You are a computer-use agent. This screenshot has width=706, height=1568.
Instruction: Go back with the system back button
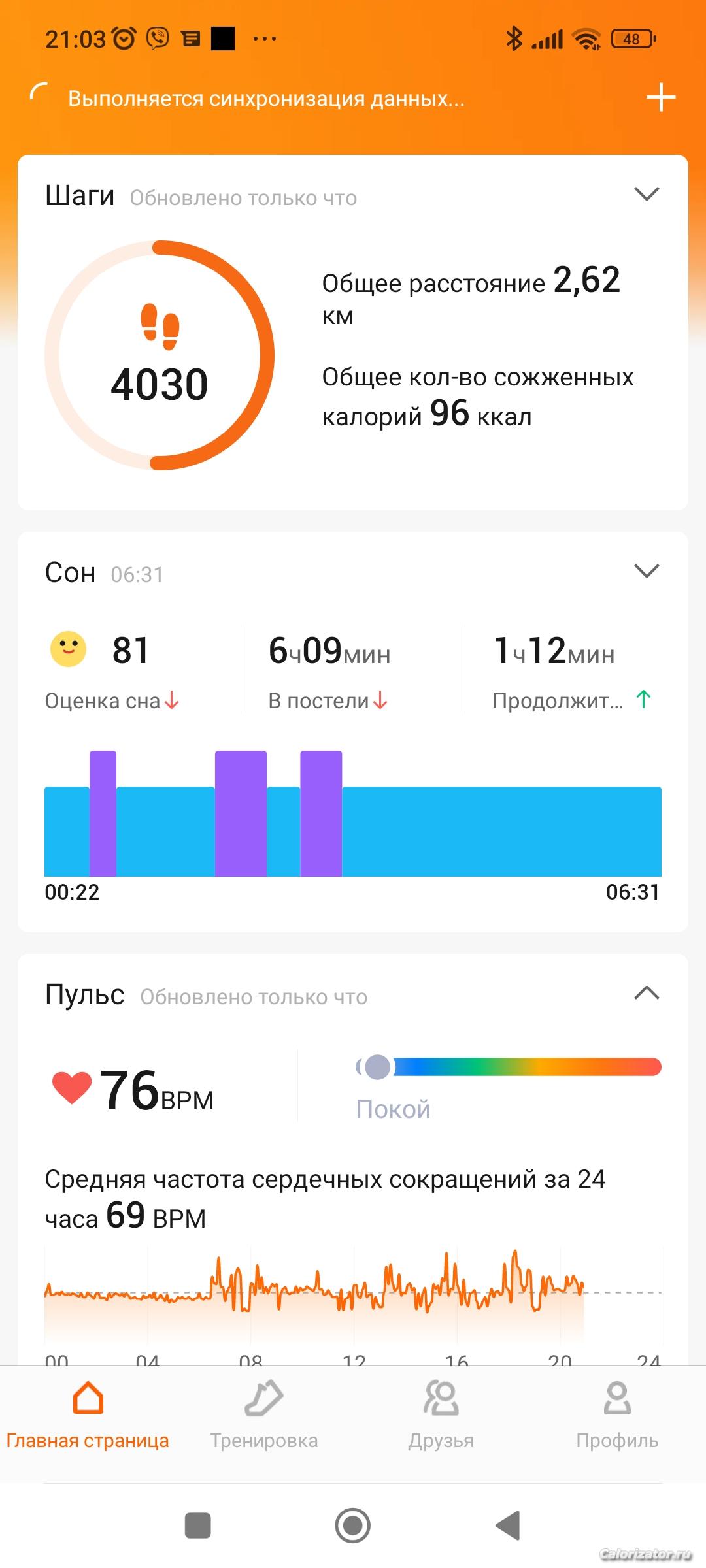tap(507, 1526)
